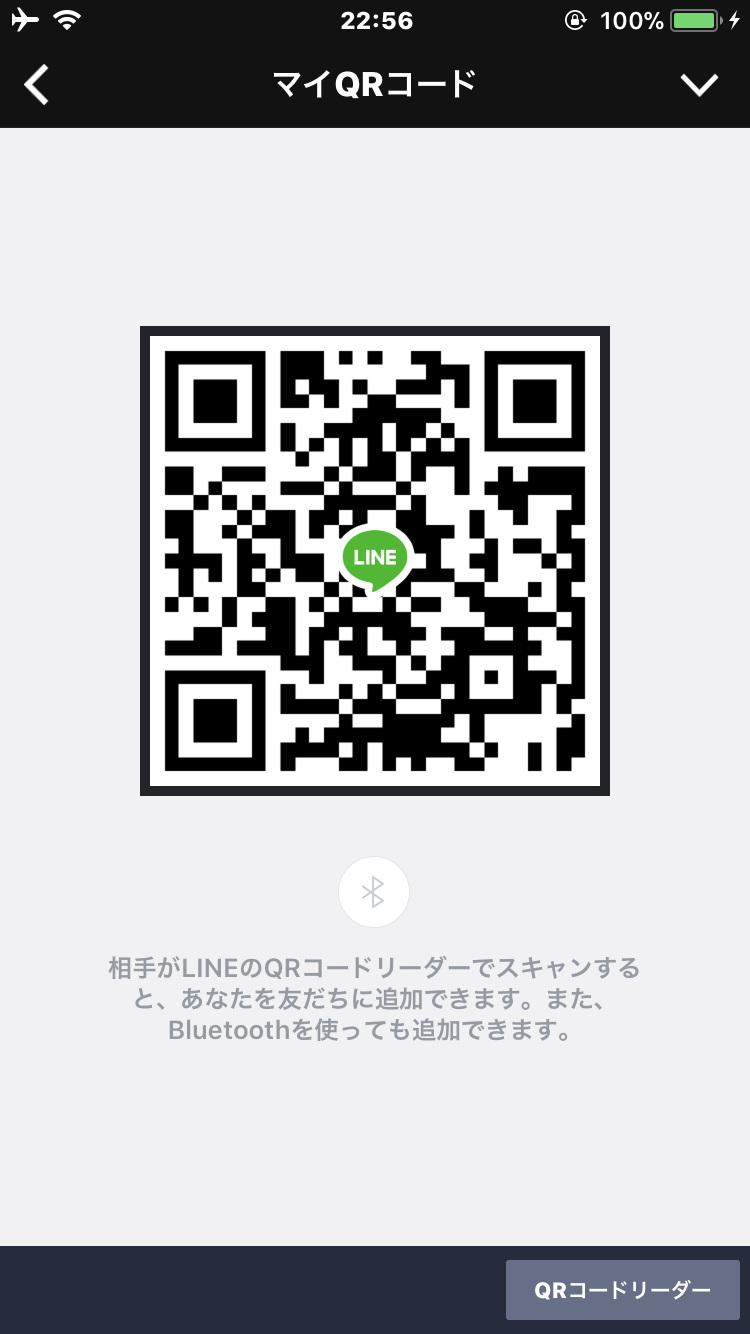Open the QRコードリーダー button
750x1334 pixels.
622,1290
